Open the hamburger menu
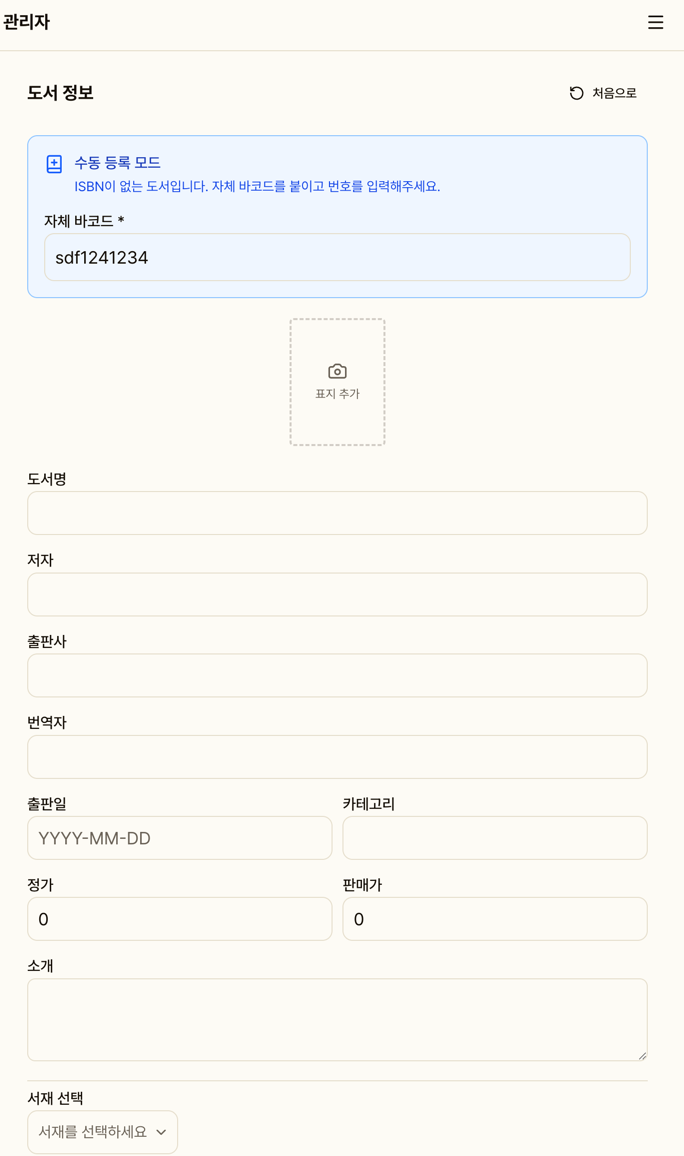 click(x=655, y=22)
